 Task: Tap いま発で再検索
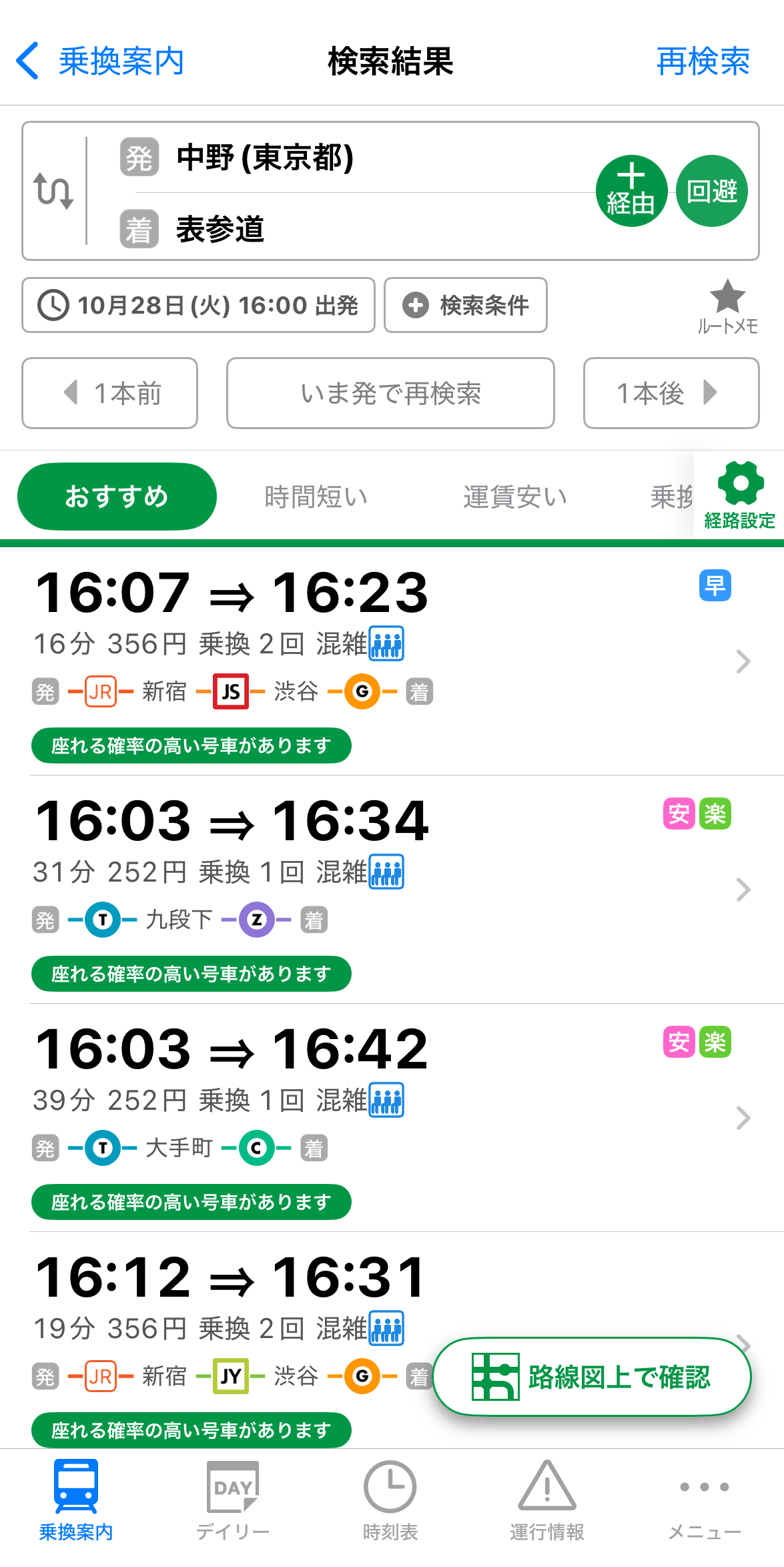tap(390, 393)
